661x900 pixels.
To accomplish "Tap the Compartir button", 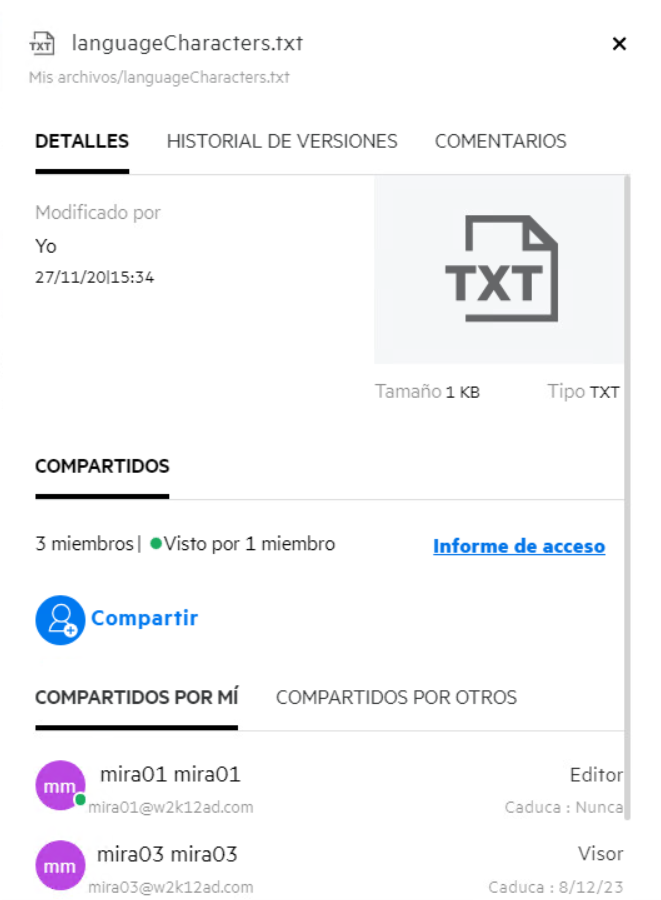I will (117, 618).
